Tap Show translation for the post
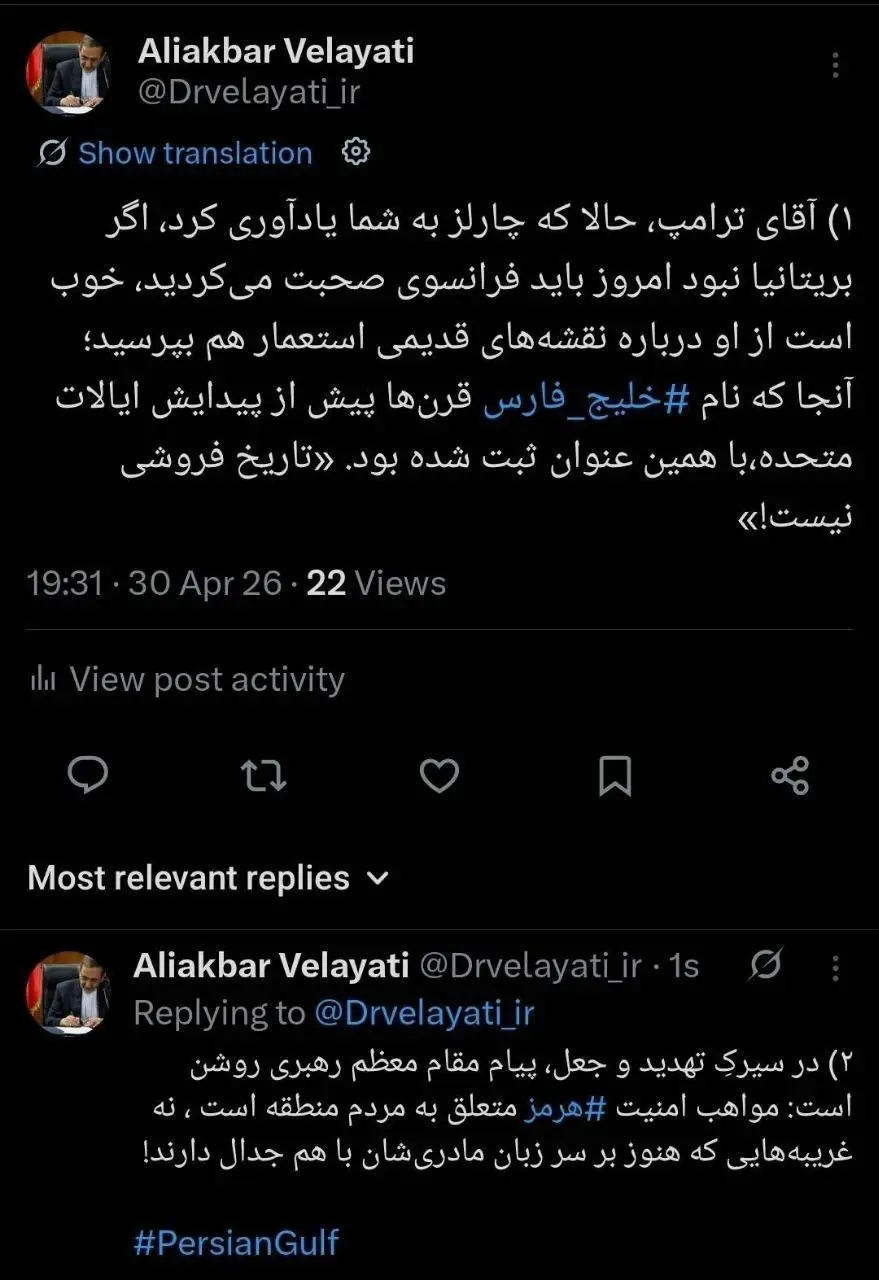 tap(194, 153)
